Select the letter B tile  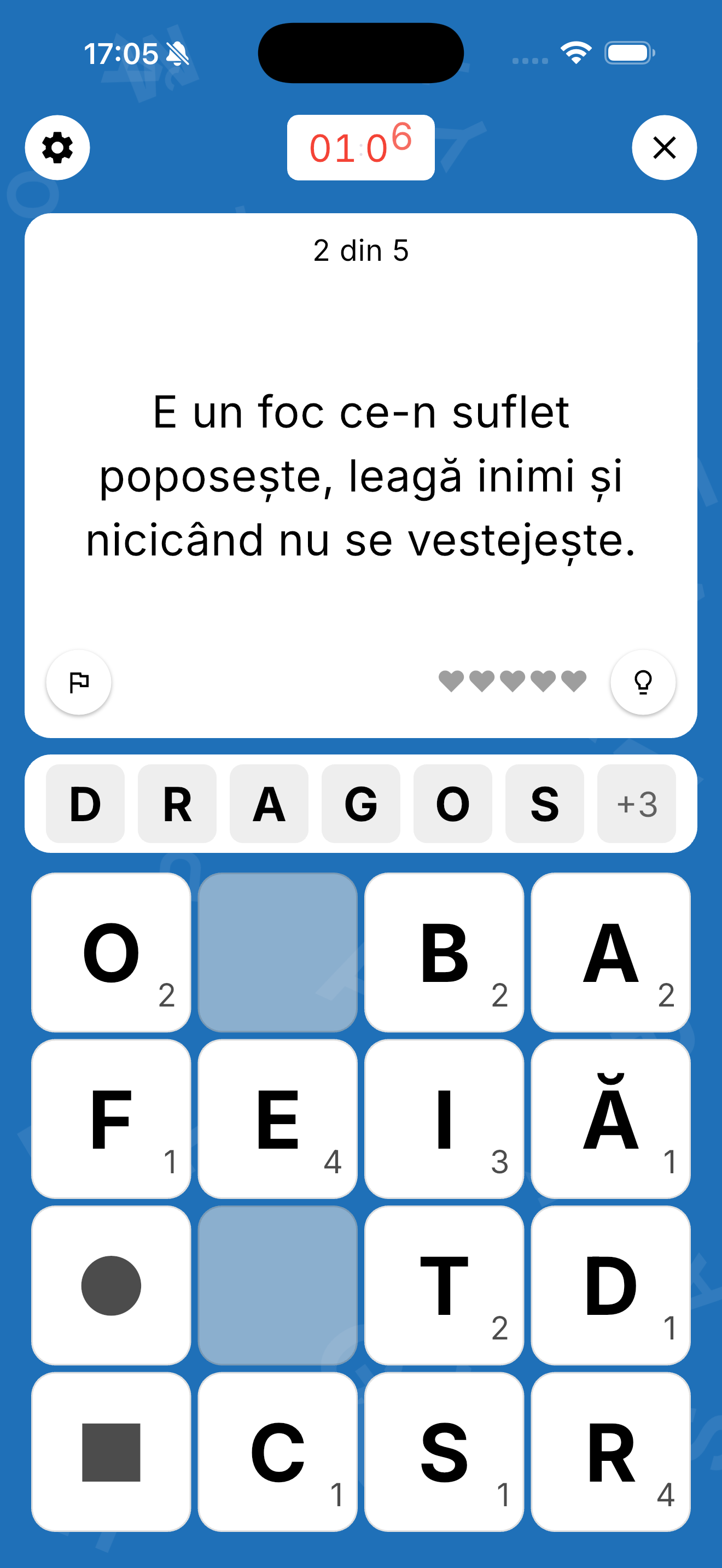(x=444, y=952)
